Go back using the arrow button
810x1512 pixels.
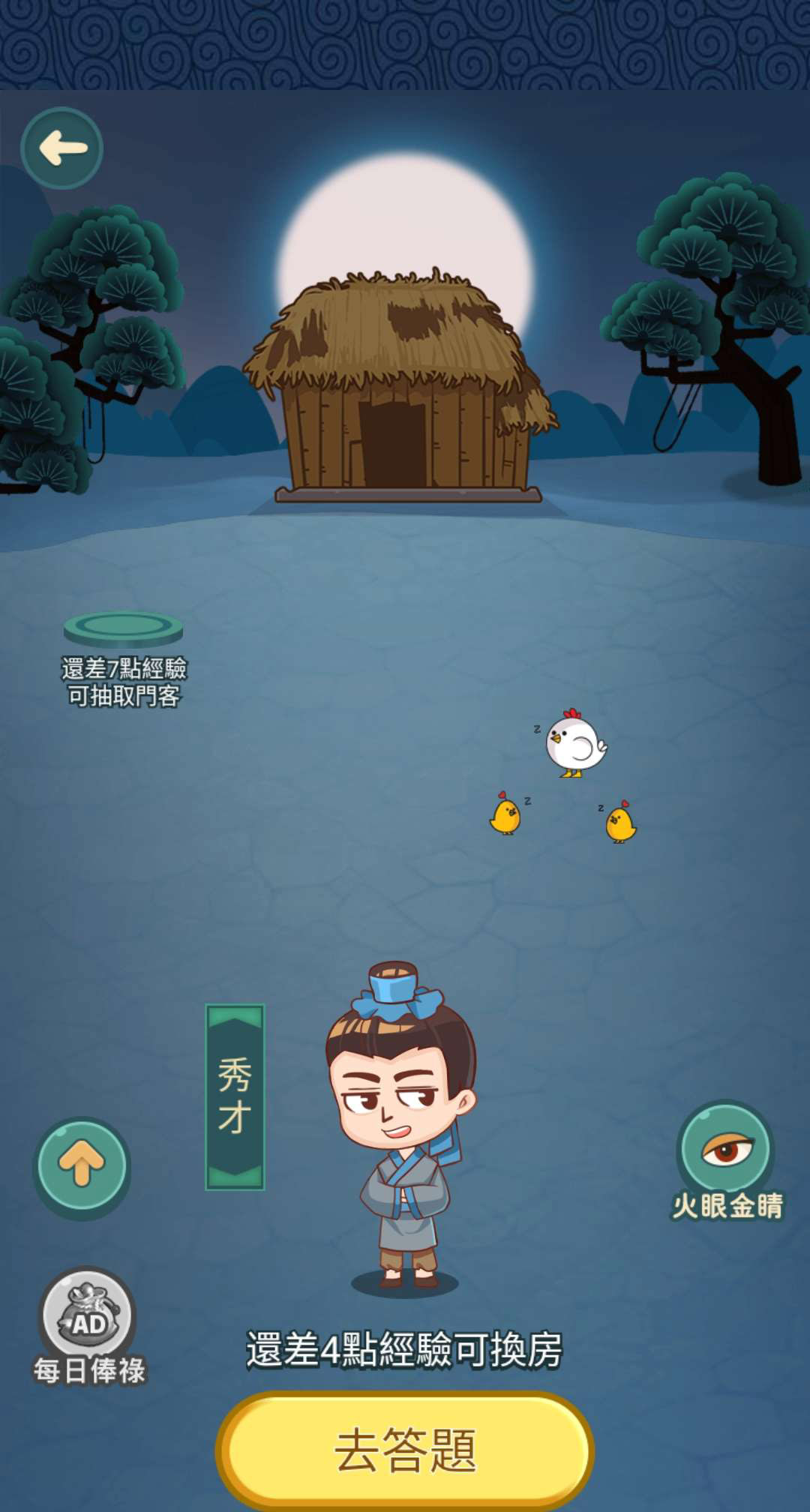pos(61,148)
